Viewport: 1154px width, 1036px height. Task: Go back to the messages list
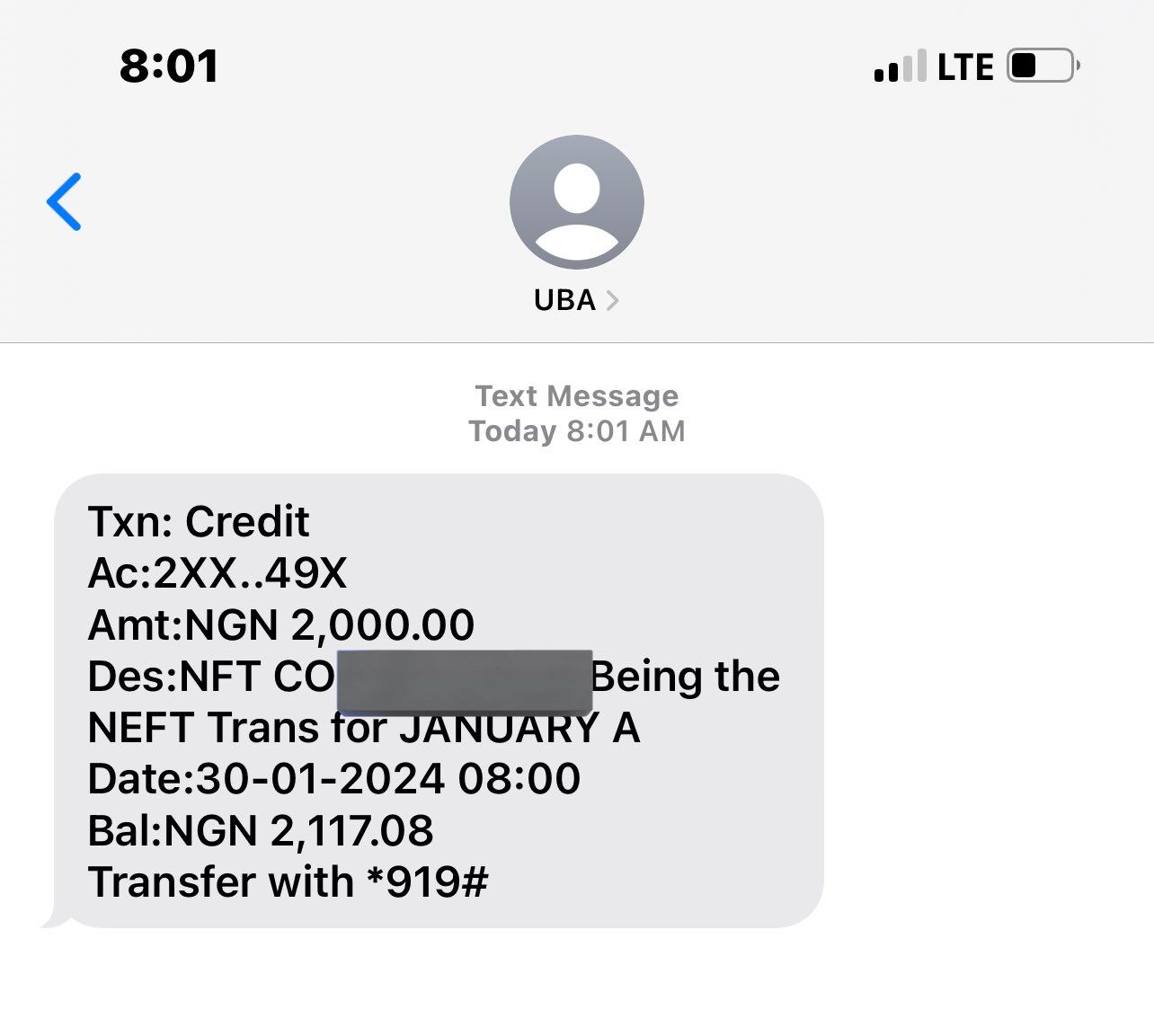(65, 201)
